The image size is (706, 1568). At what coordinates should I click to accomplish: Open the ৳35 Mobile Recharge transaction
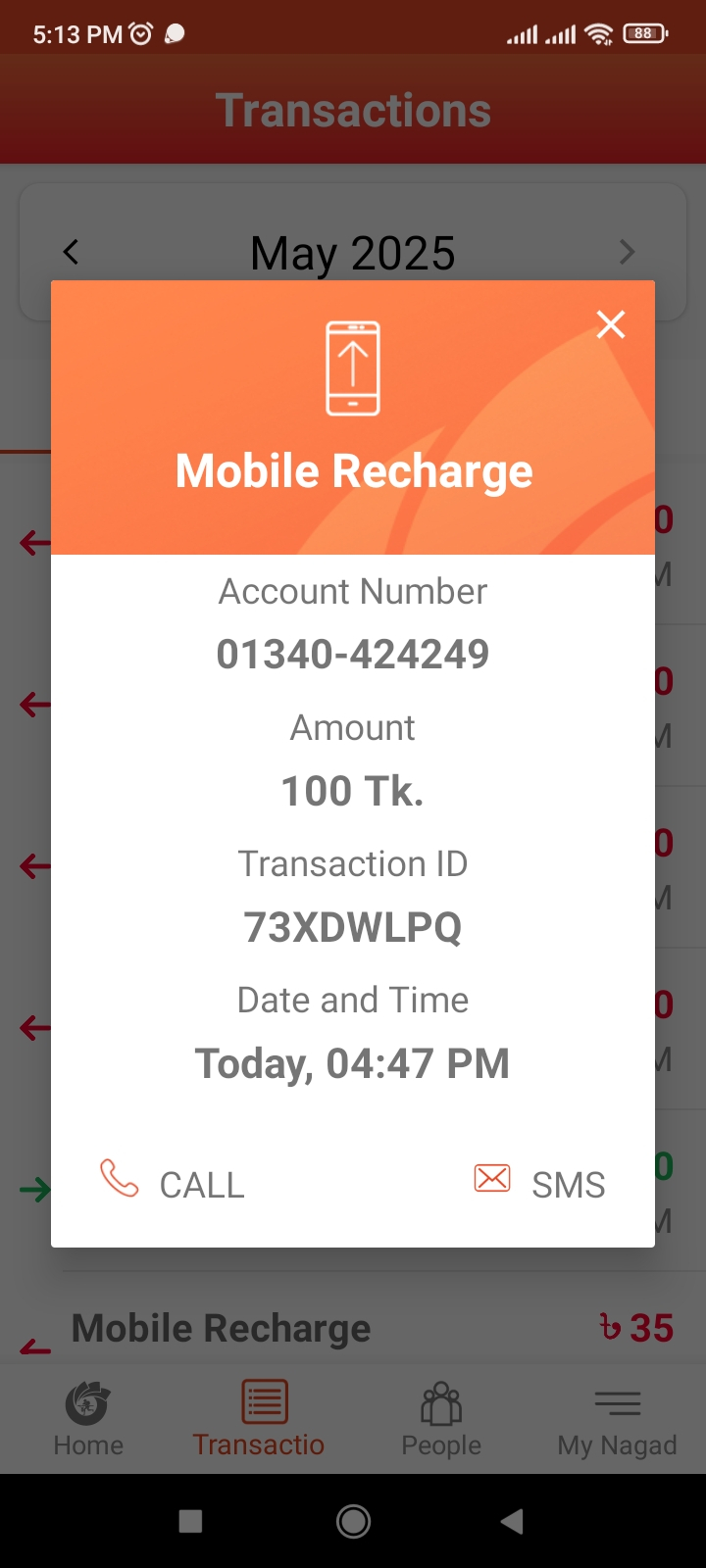point(353,1328)
